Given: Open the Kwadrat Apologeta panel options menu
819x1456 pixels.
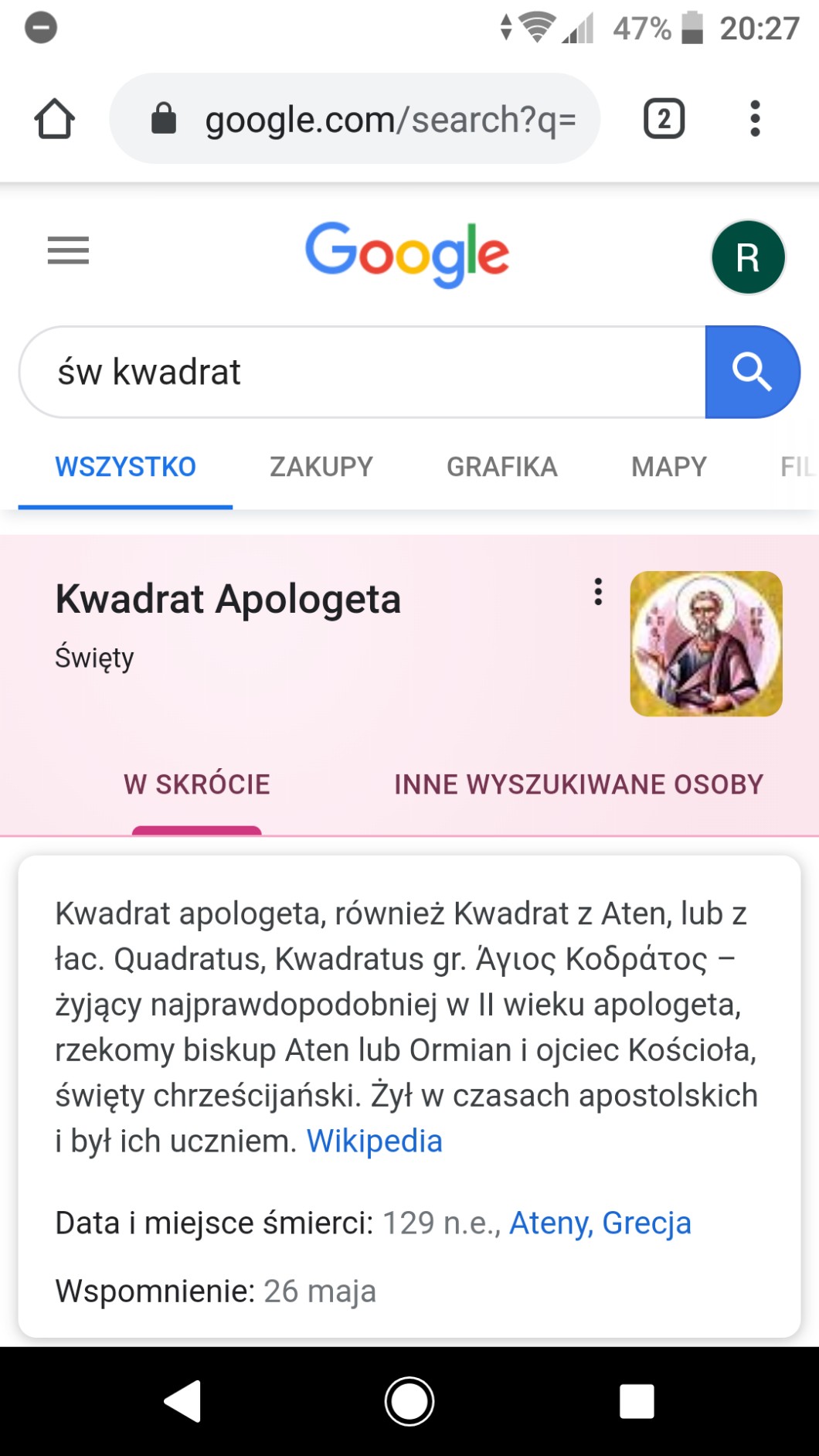Looking at the screenshot, I should tap(597, 591).
